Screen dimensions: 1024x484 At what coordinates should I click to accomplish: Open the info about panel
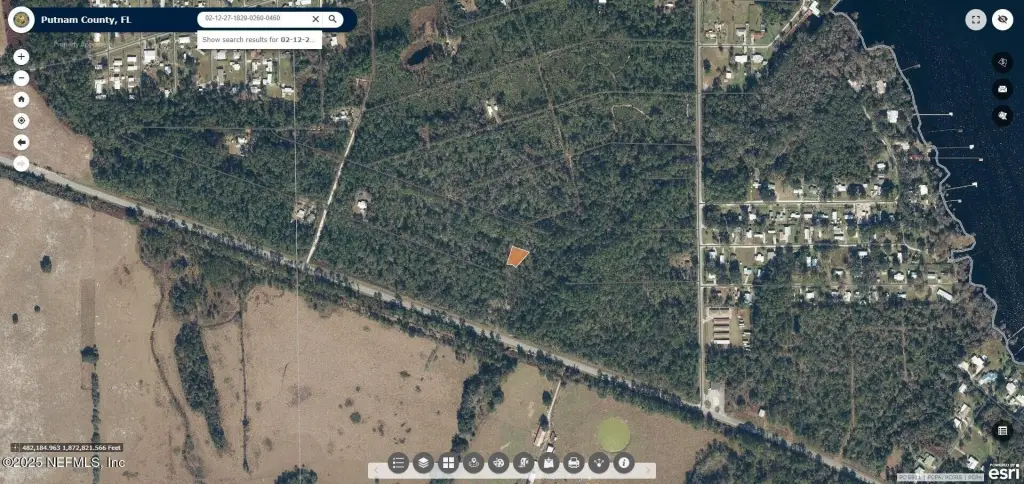pyautogui.click(x=624, y=463)
